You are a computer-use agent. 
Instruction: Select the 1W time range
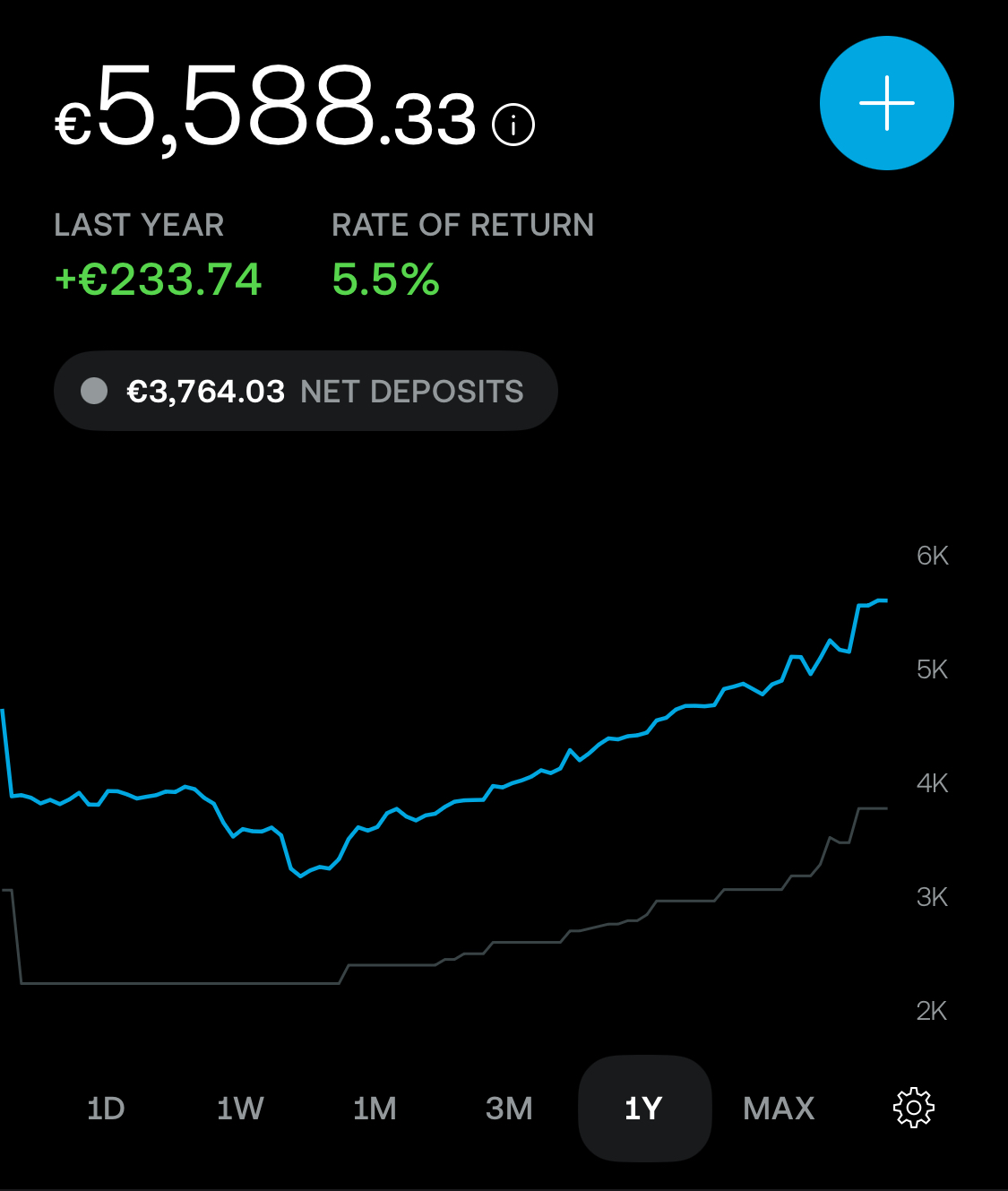click(x=240, y=1109)
